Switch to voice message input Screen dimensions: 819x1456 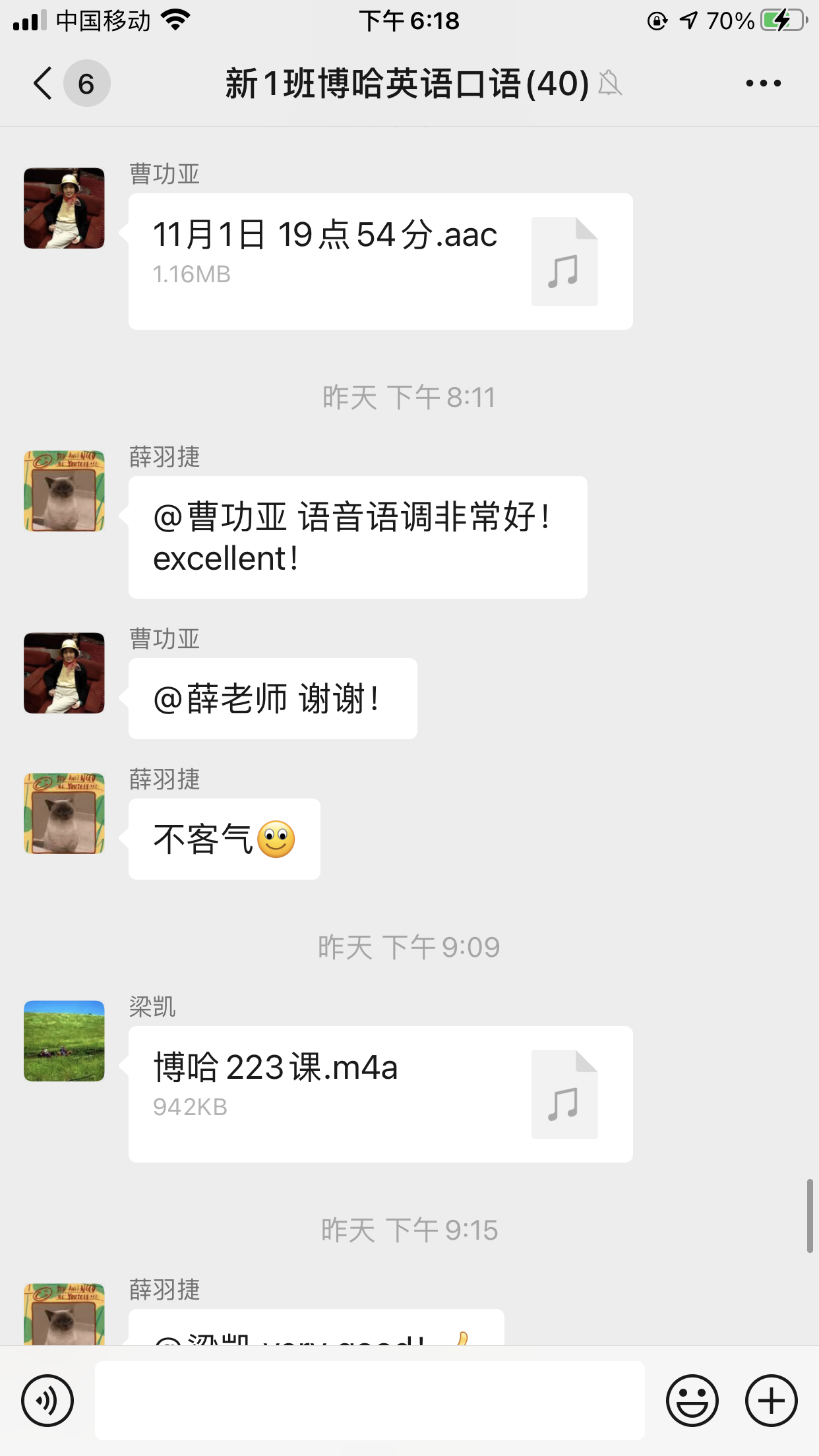pyautogui.click(x=47, y=1401)
